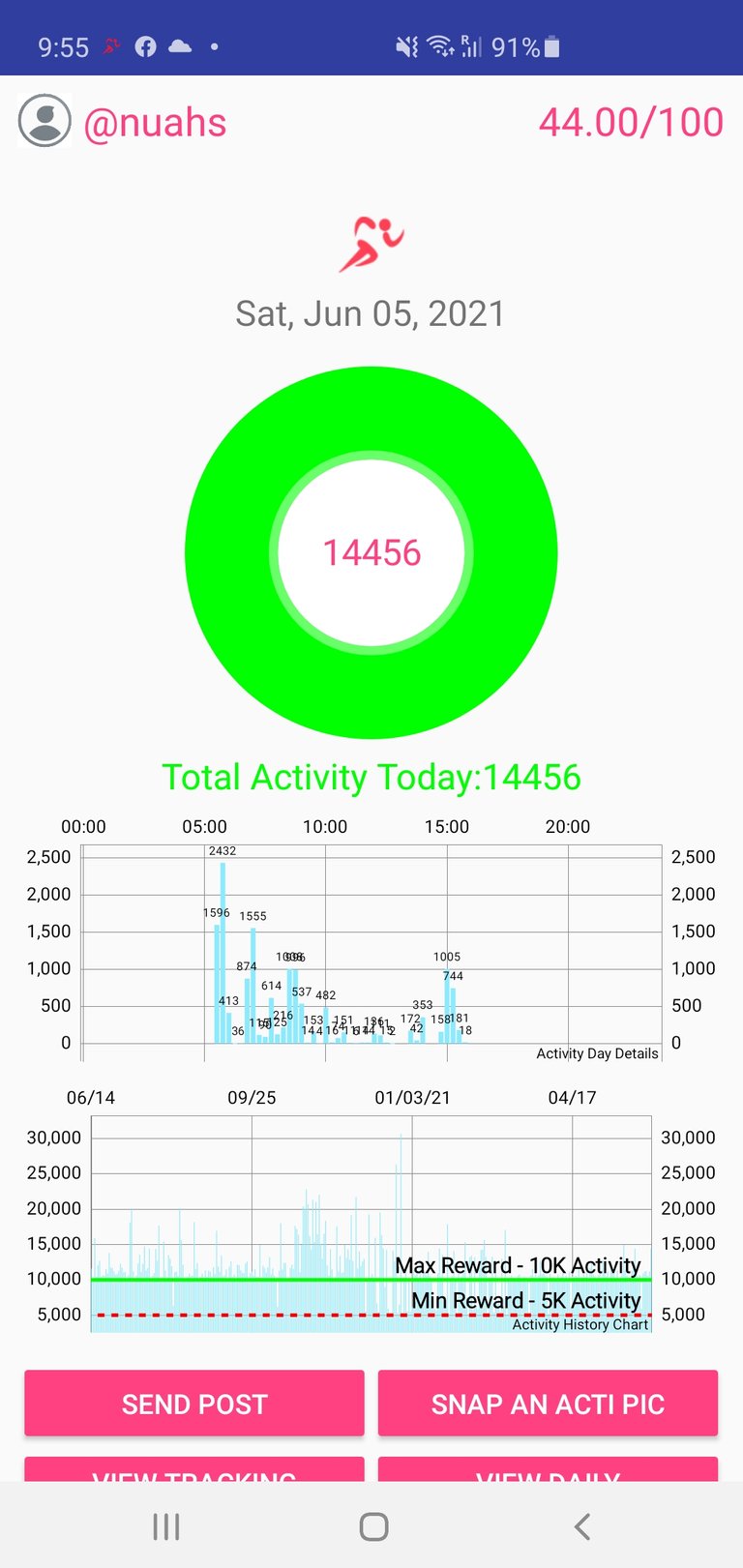Viewport: 743px width, 1568px height.
Task: Go back using the system back button
Action: (x=581, y=1526)
